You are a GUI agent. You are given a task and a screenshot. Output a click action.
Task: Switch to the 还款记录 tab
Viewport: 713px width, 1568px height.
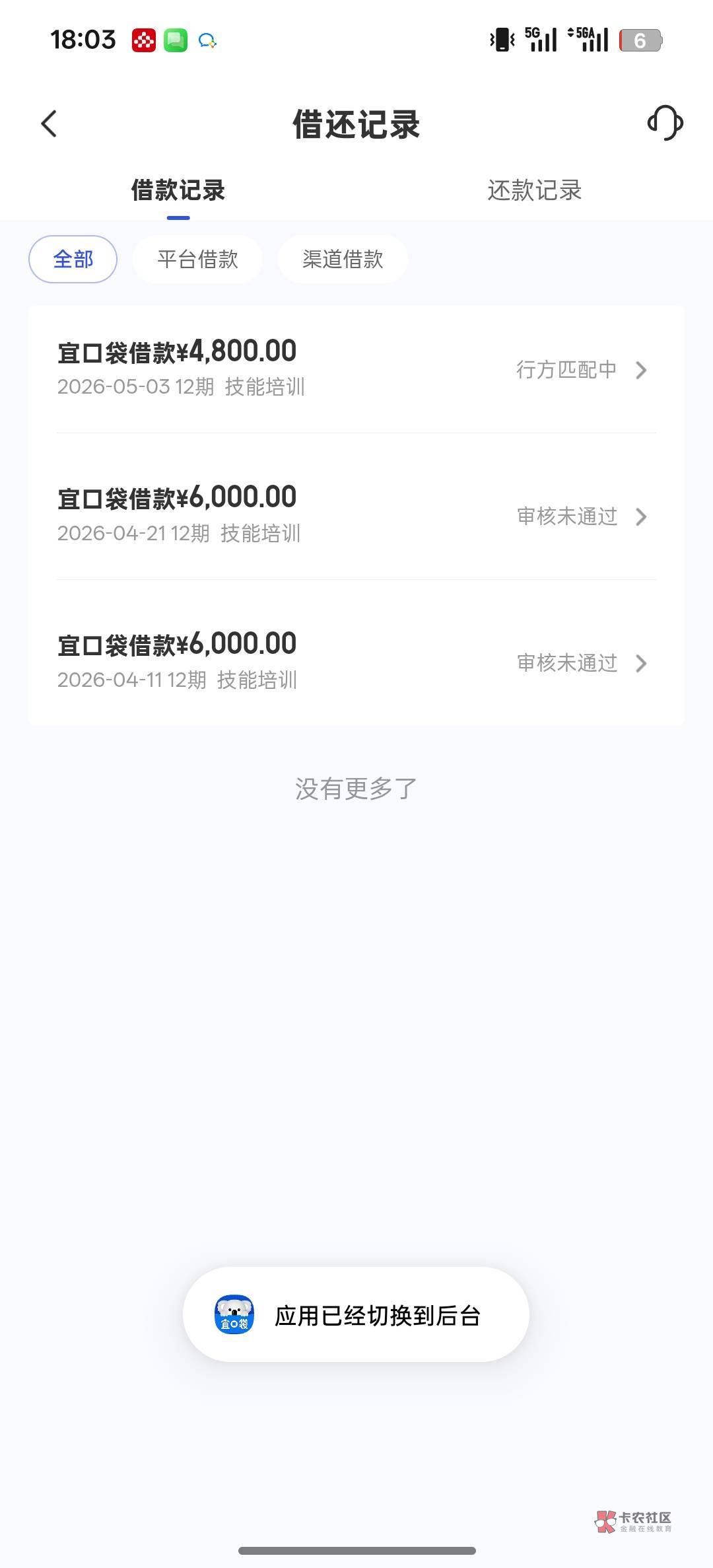tap(534, 190)
